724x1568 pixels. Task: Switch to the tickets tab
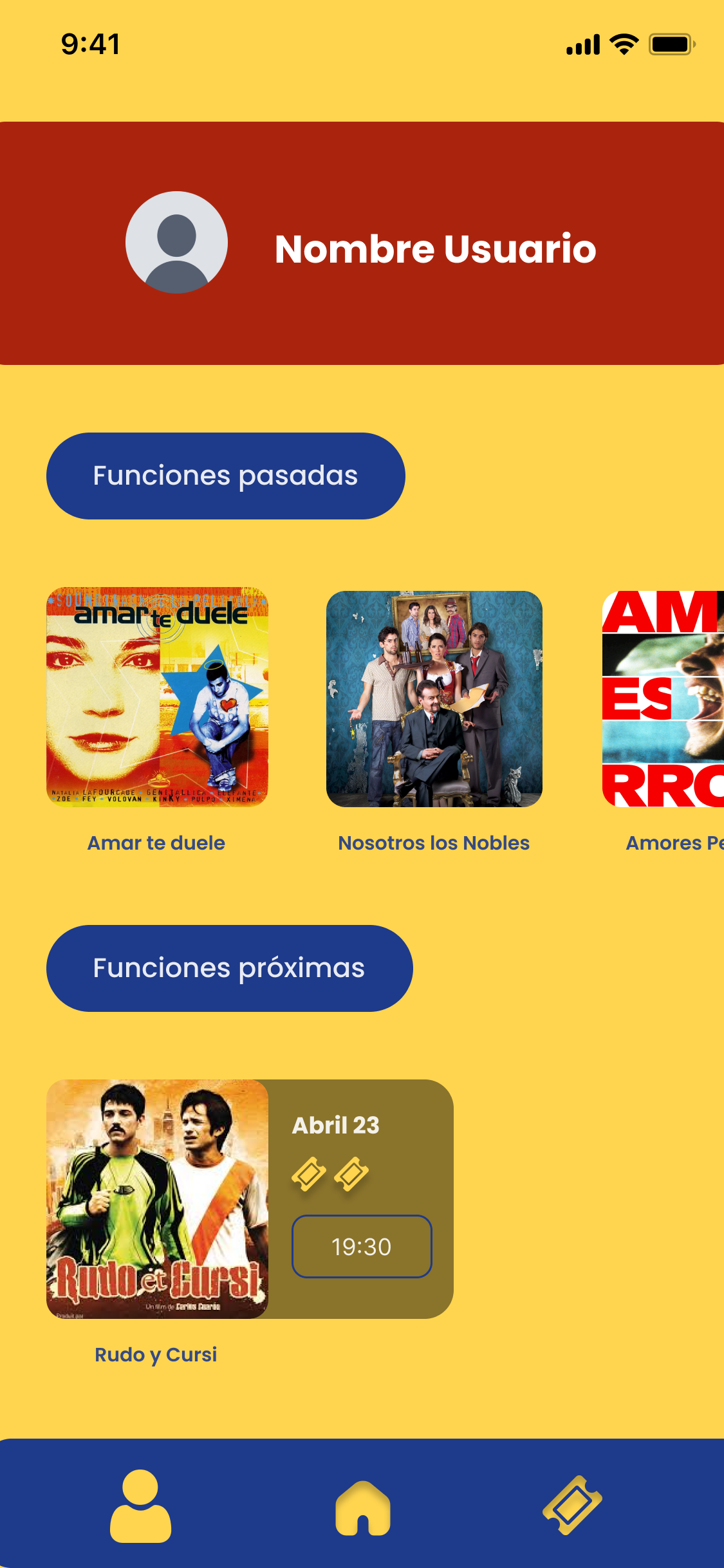tap(572, 1505)
